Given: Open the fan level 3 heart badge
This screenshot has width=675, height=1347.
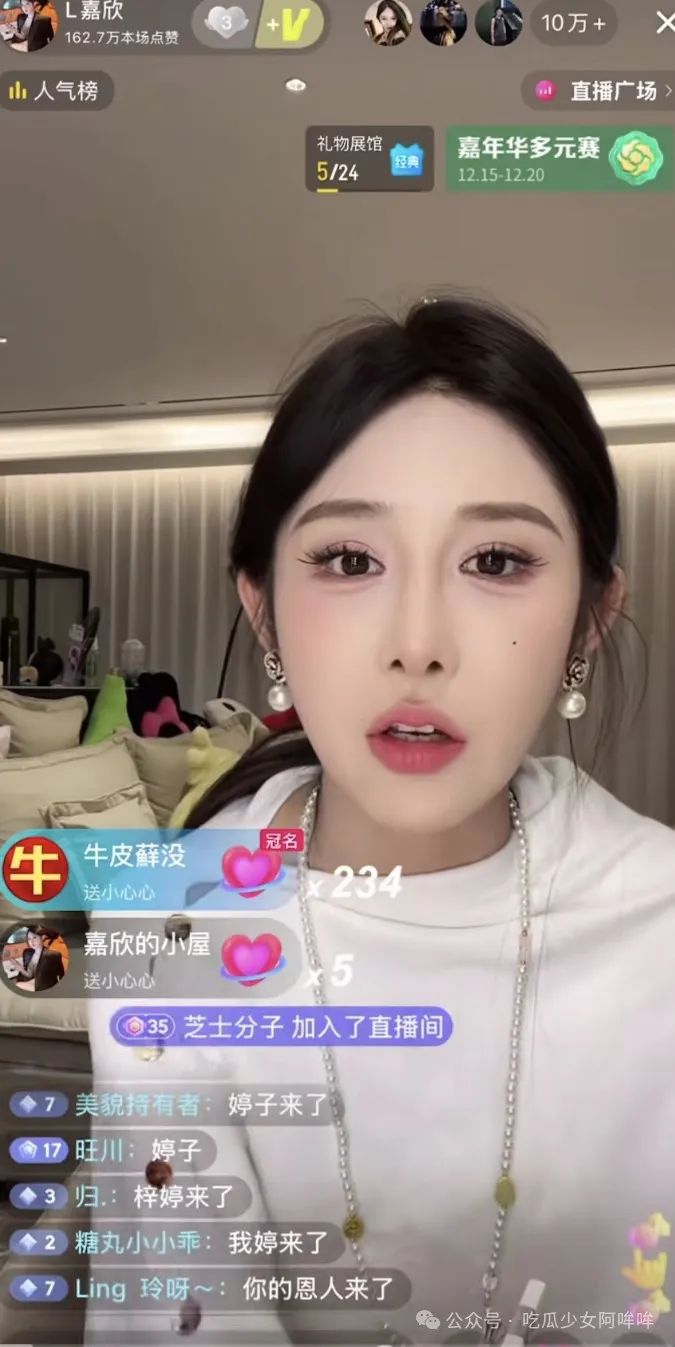Looking at the screenshot, I should (x=224, y=24).
